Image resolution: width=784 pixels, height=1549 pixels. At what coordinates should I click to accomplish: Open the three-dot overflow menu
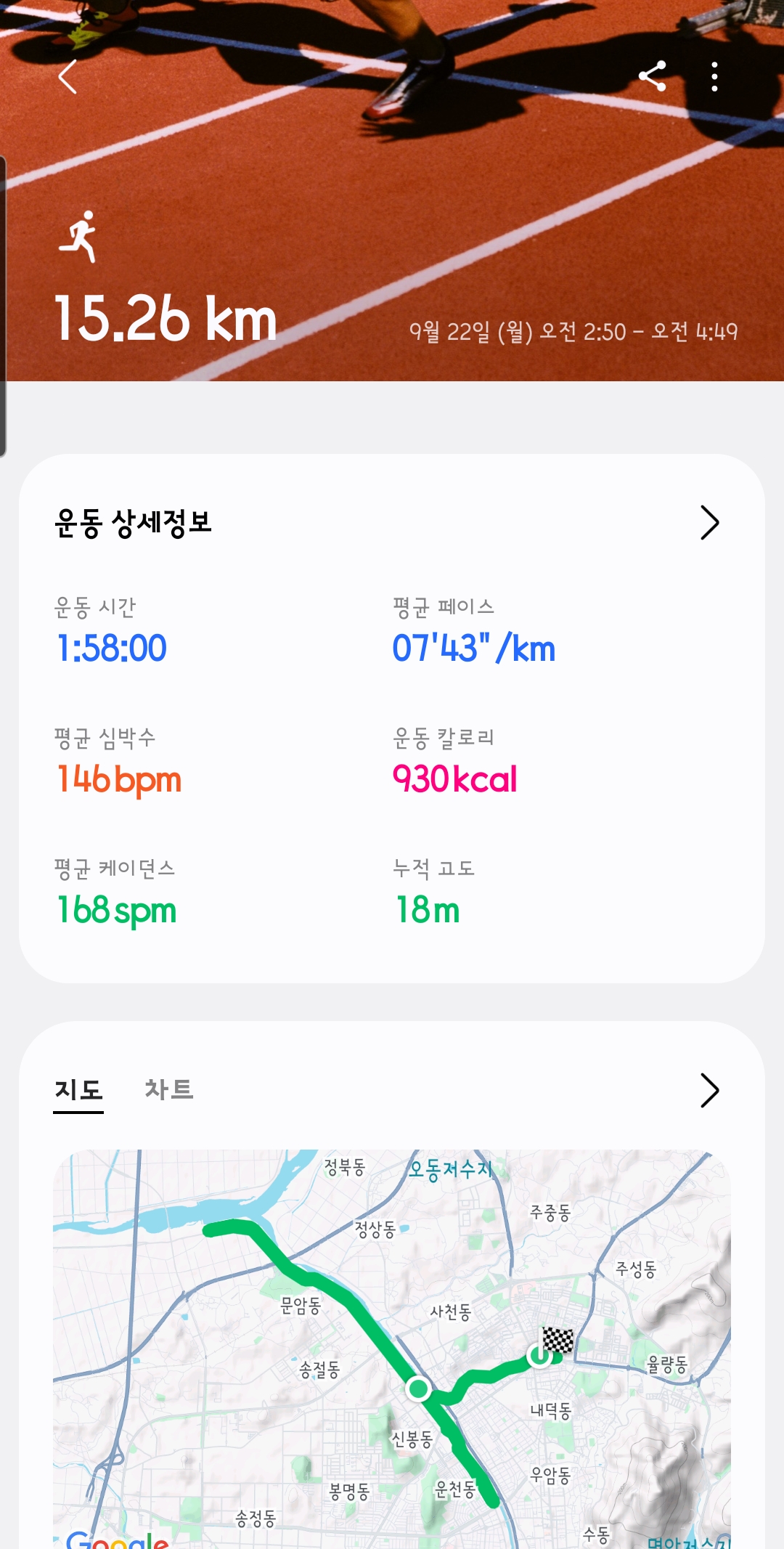tap(715, 76)
